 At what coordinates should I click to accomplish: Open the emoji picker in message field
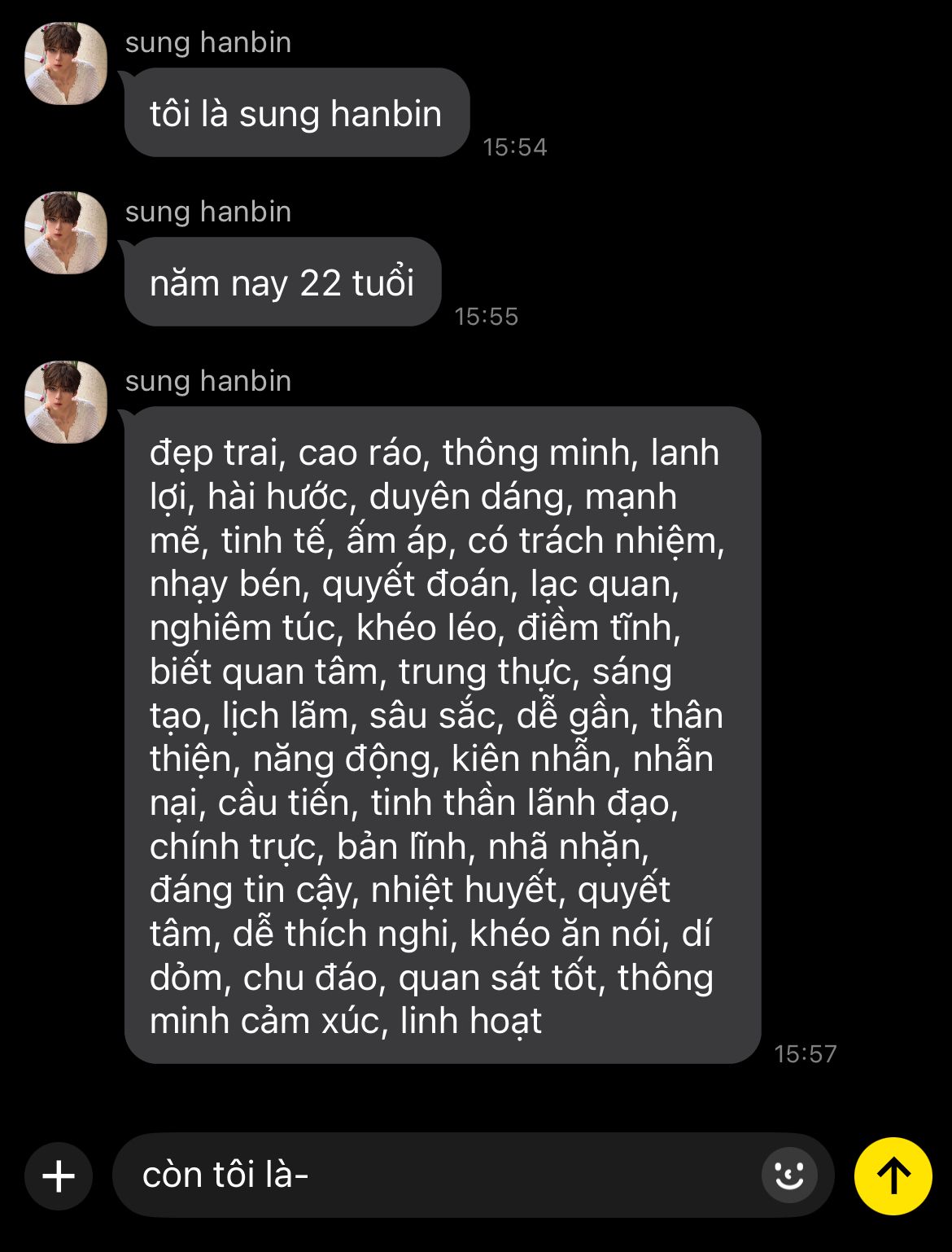point(788,1175)
